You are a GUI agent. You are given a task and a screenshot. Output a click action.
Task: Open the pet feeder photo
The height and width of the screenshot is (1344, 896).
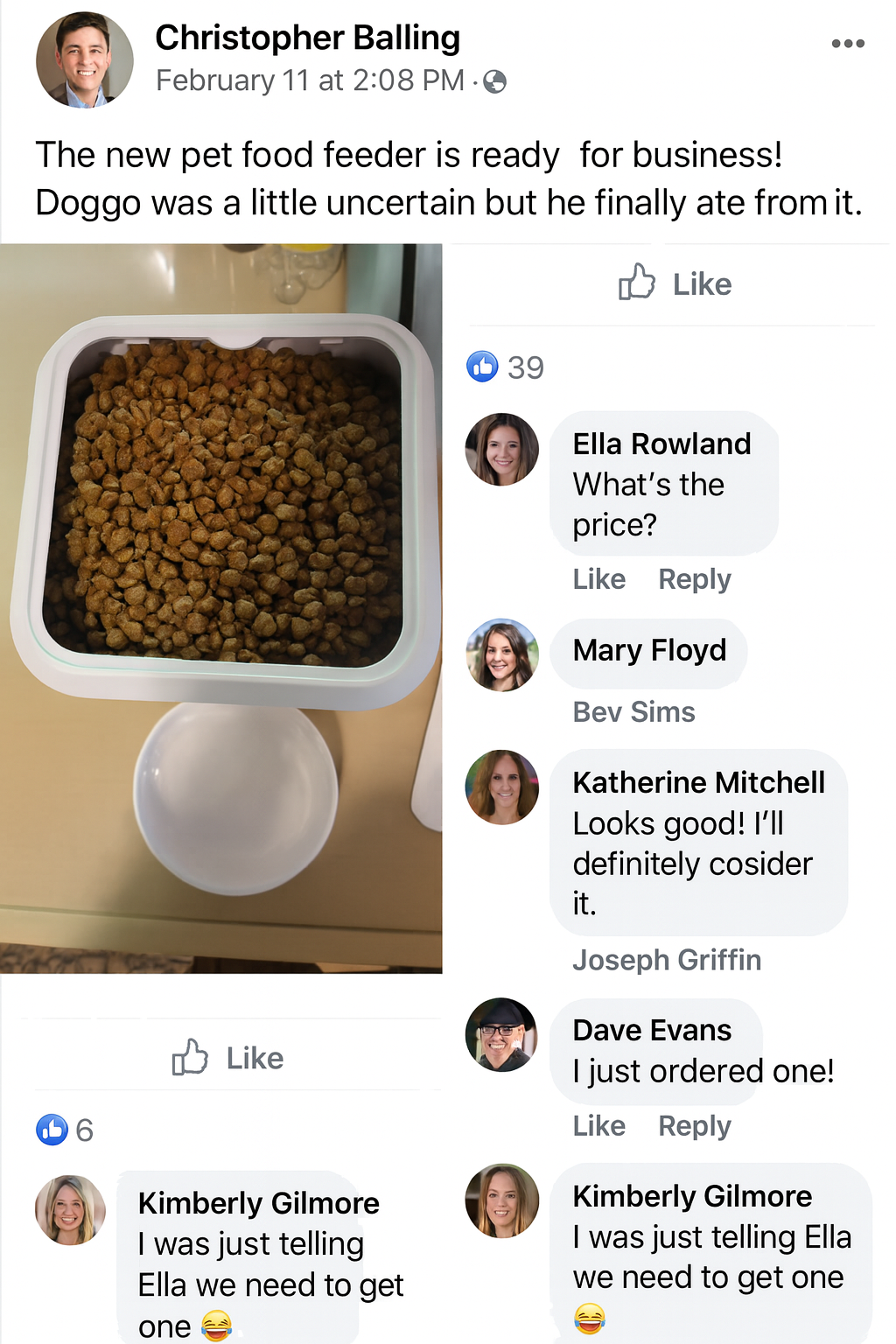[x=220, y=607]
